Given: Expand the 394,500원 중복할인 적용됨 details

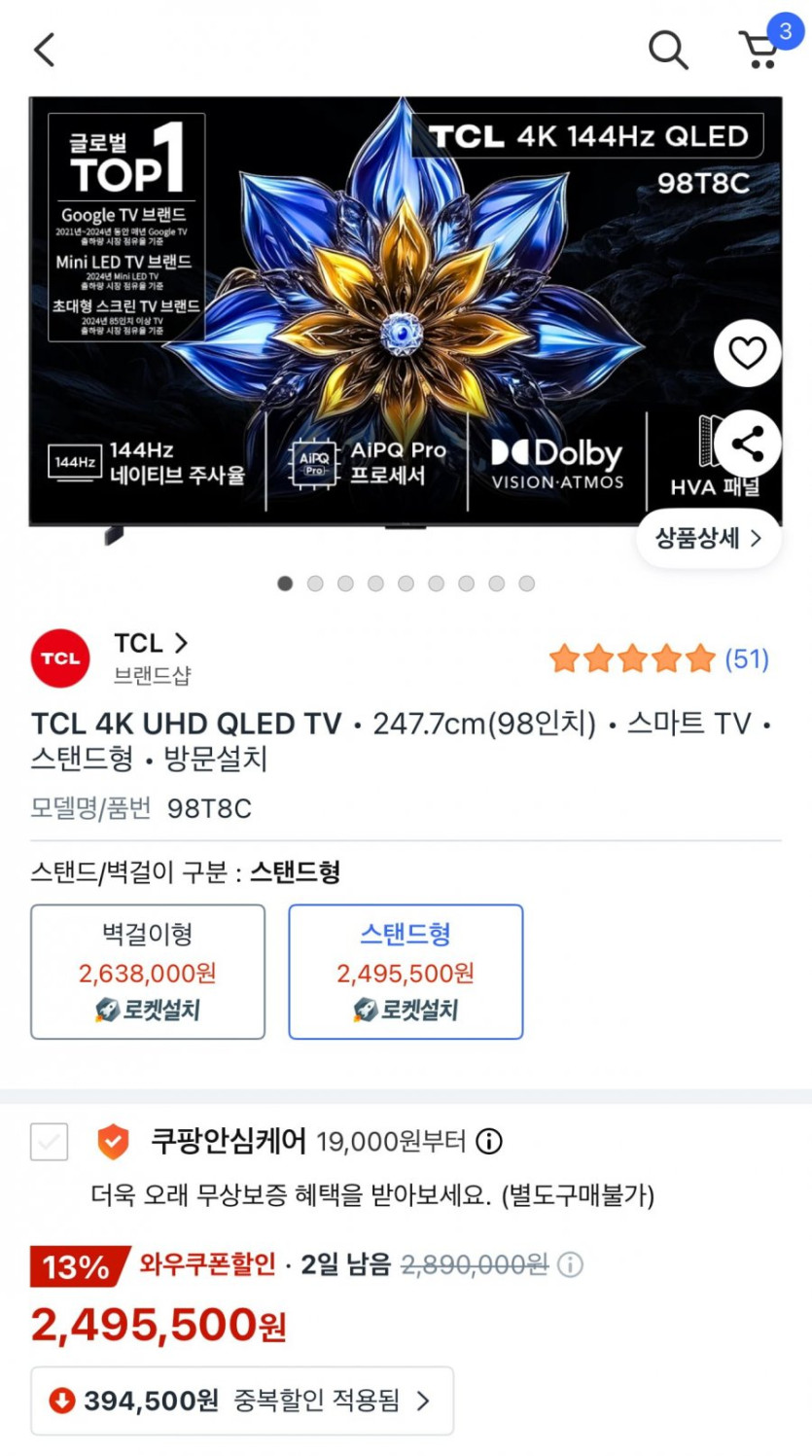Looking at the screenshot, I should click(242, 1401).
